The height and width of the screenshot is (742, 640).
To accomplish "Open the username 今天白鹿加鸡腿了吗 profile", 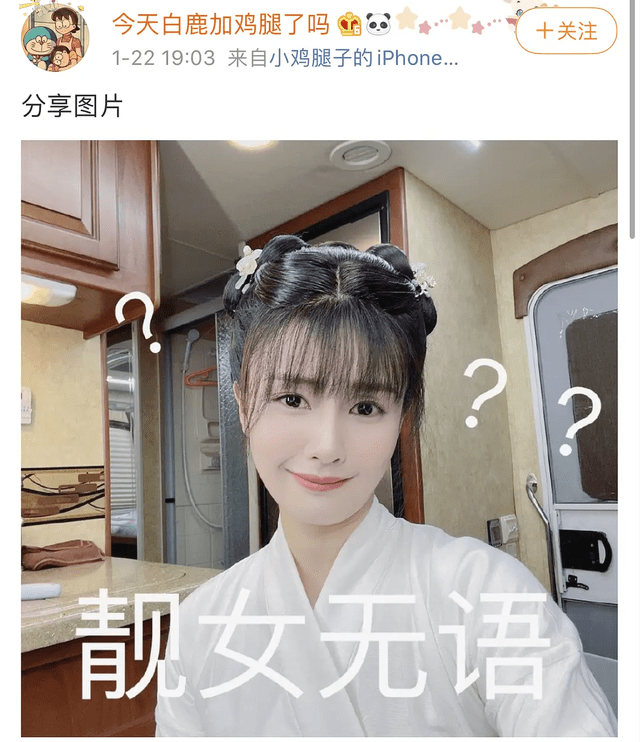I will coord(220,22).
